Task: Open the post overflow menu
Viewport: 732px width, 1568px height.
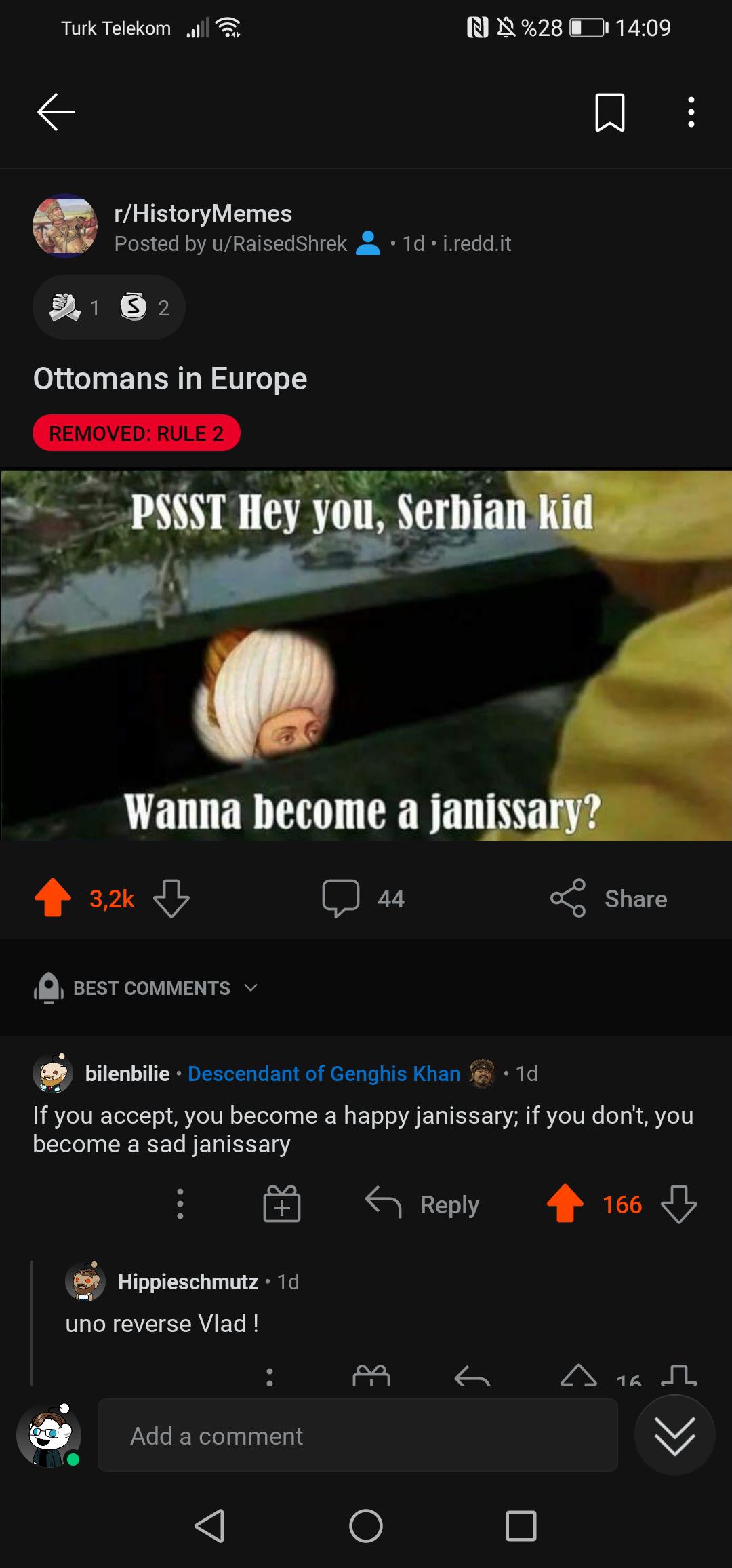Action: point(691,112)
